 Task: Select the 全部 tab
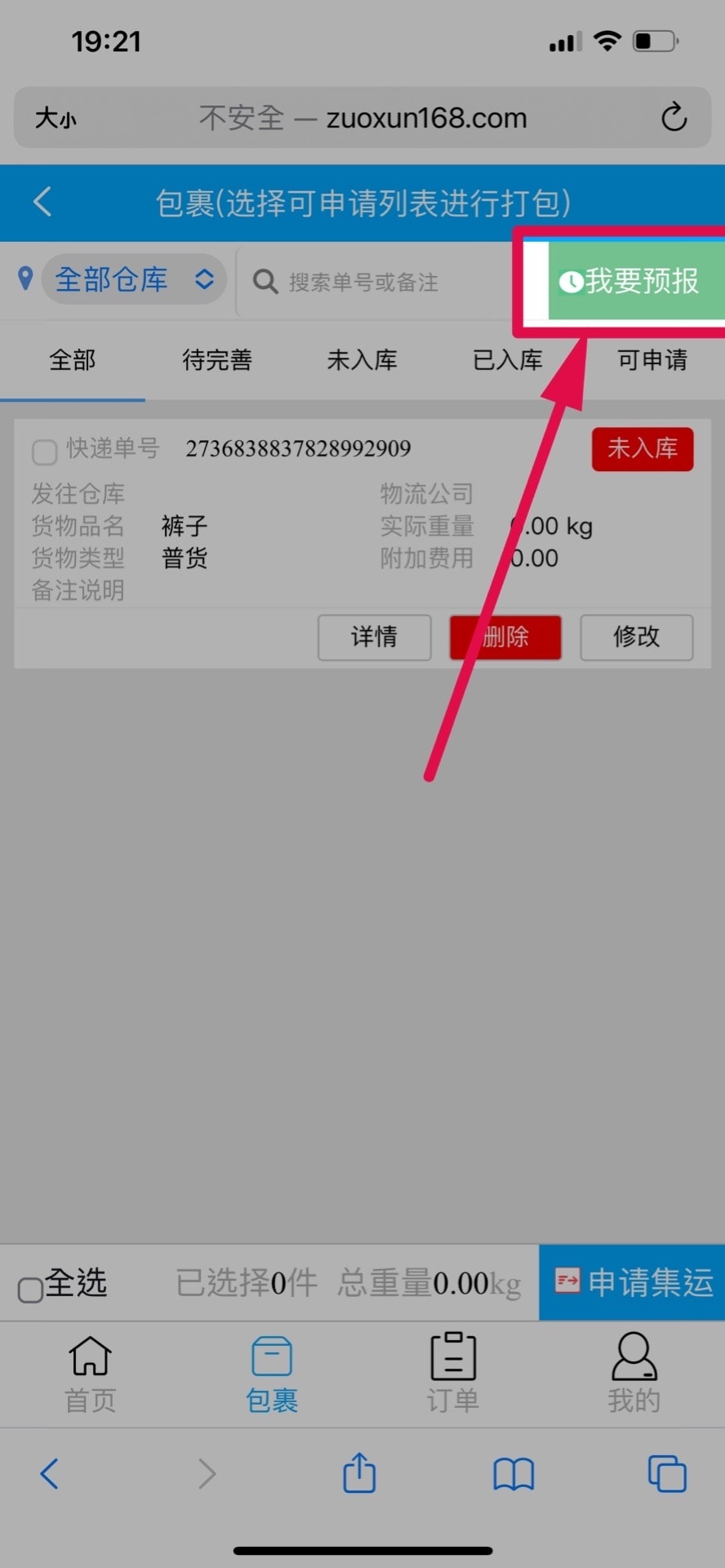73,360
